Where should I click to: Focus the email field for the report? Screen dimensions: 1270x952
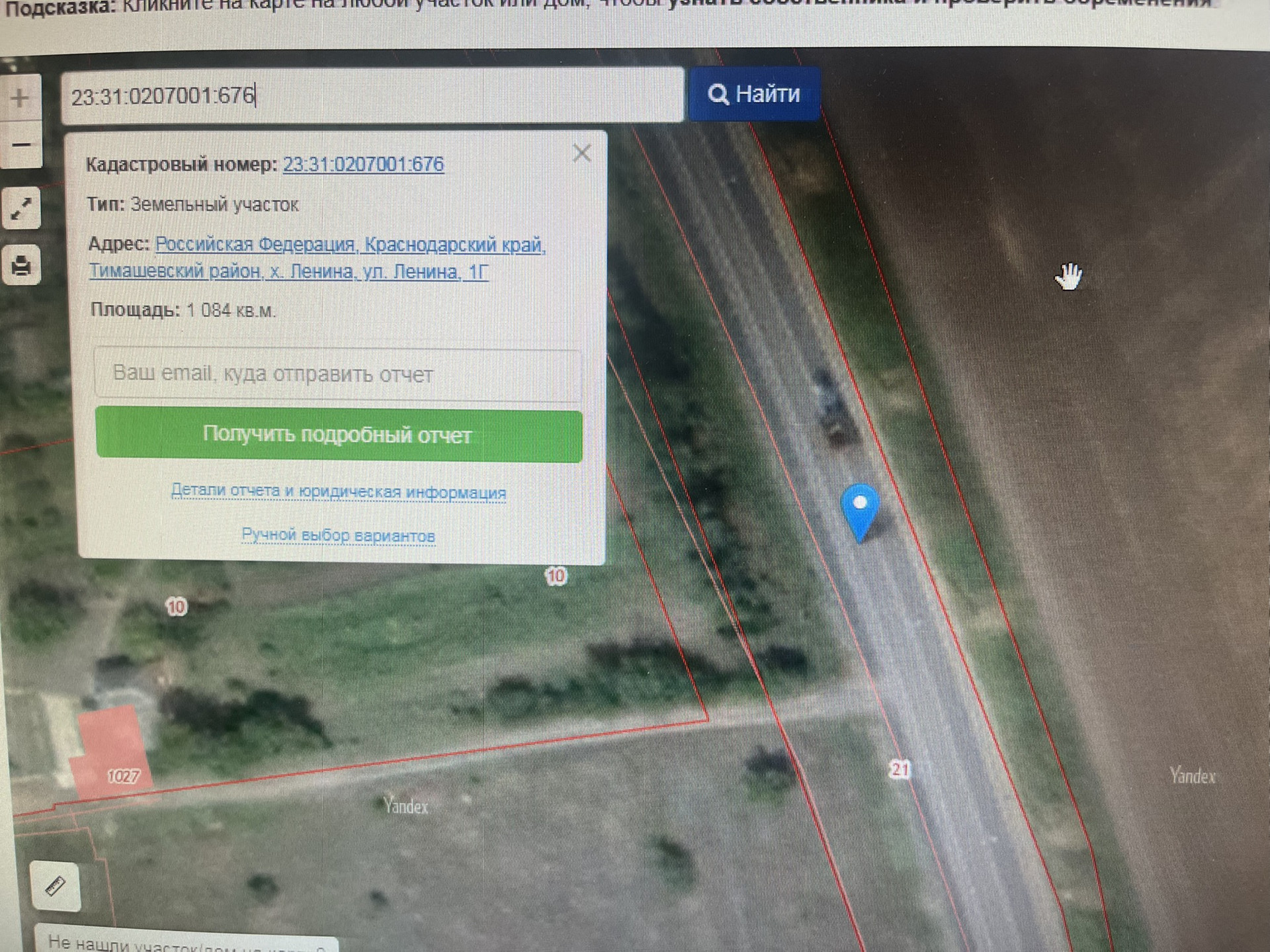(x=337, y=374)
